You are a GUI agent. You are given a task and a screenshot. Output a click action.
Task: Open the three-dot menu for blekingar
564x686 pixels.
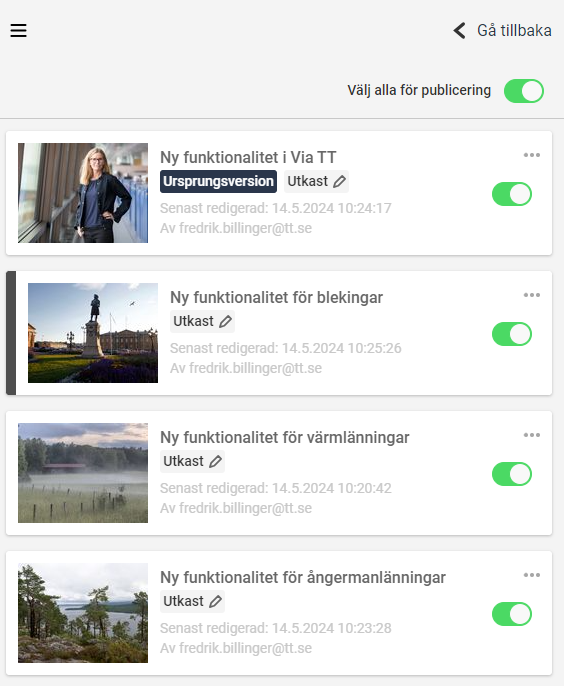532,295
